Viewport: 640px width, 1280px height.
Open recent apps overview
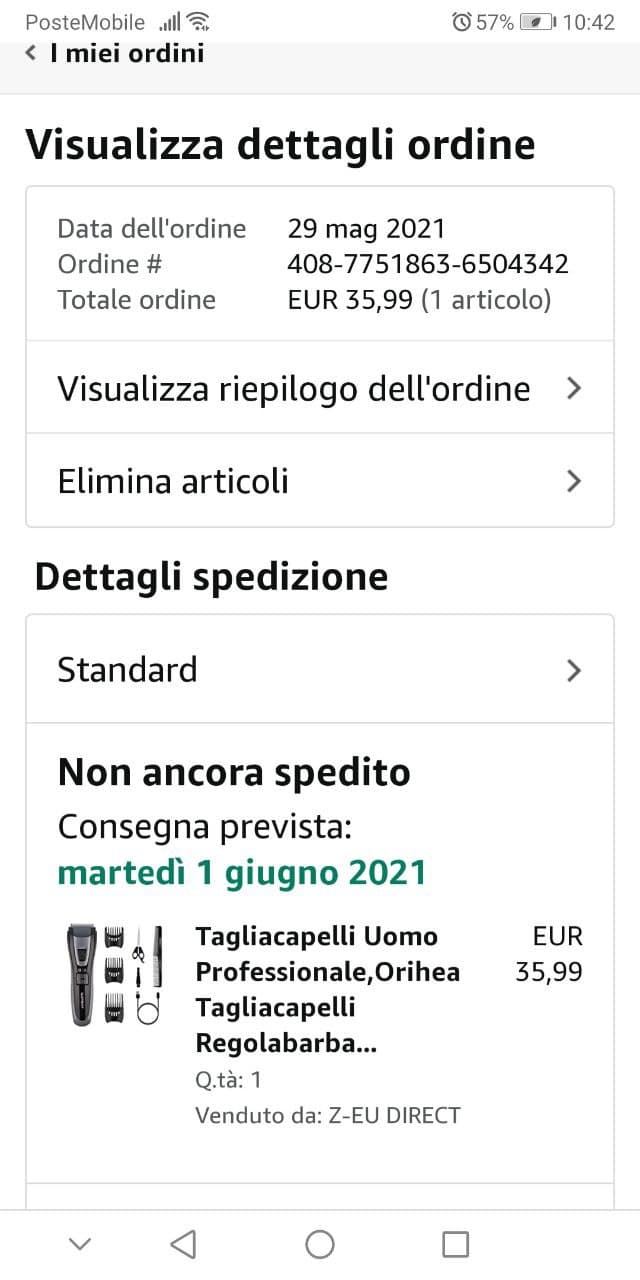point(455,1244)
